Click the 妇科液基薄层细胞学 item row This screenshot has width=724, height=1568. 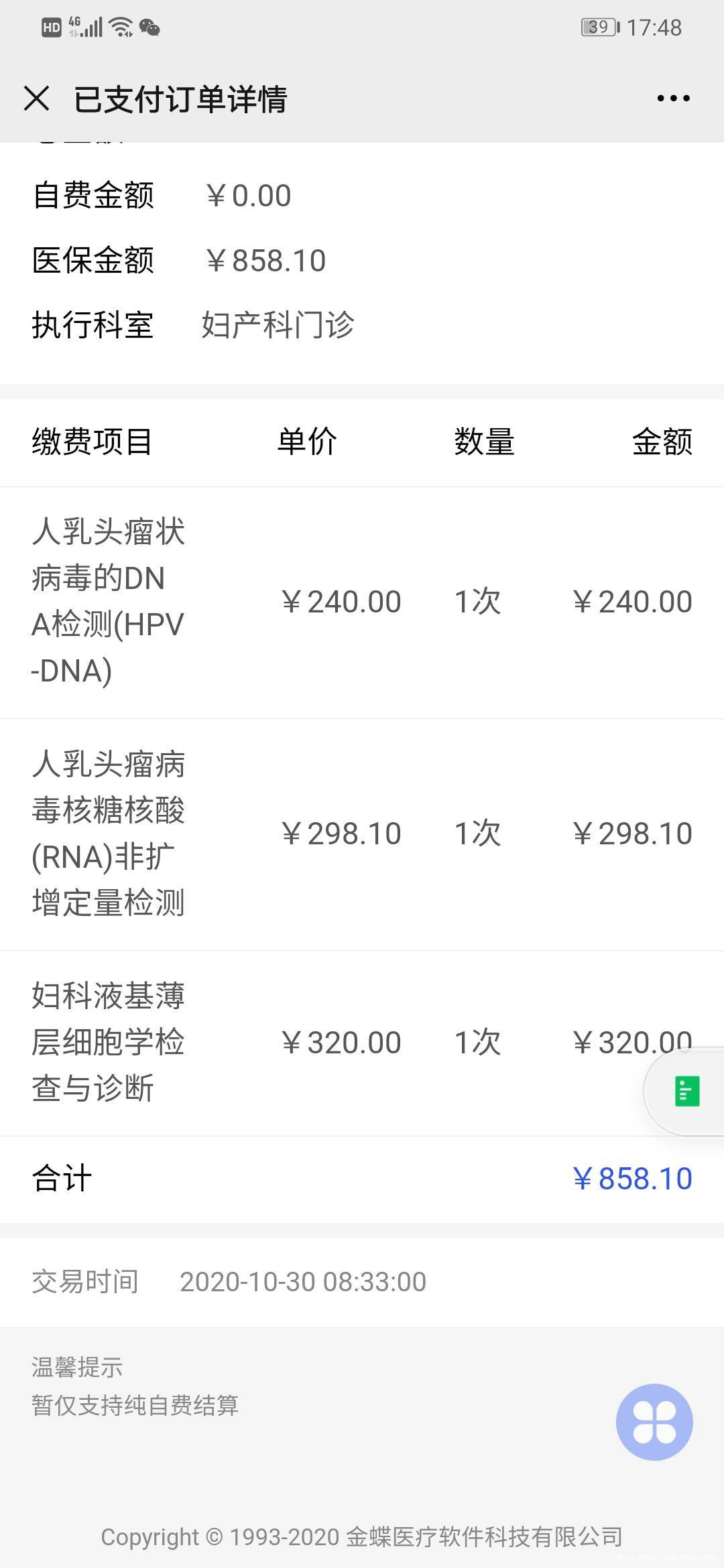click(362, 1043)
